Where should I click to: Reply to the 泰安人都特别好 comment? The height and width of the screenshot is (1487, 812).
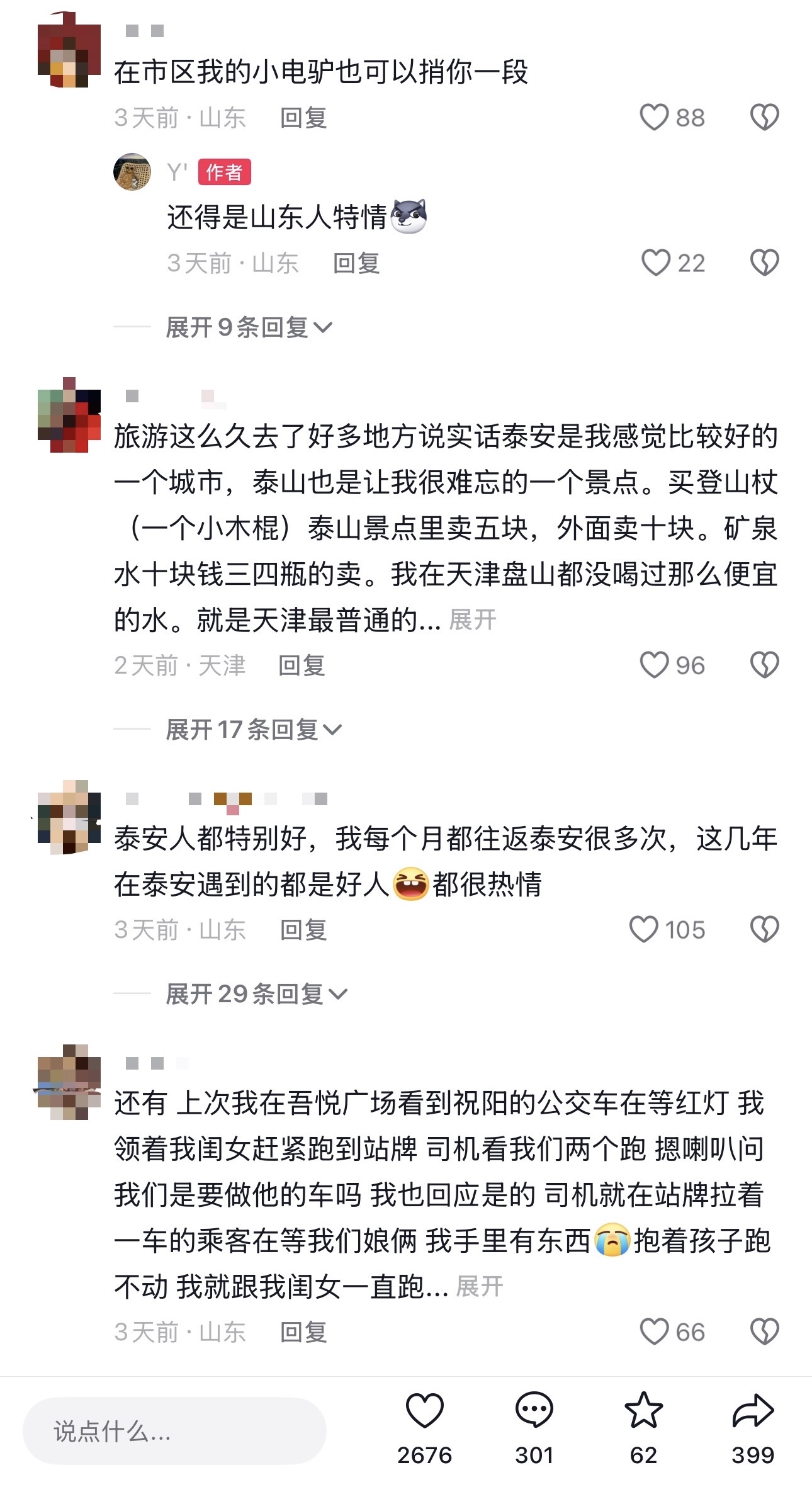(303, 930)
